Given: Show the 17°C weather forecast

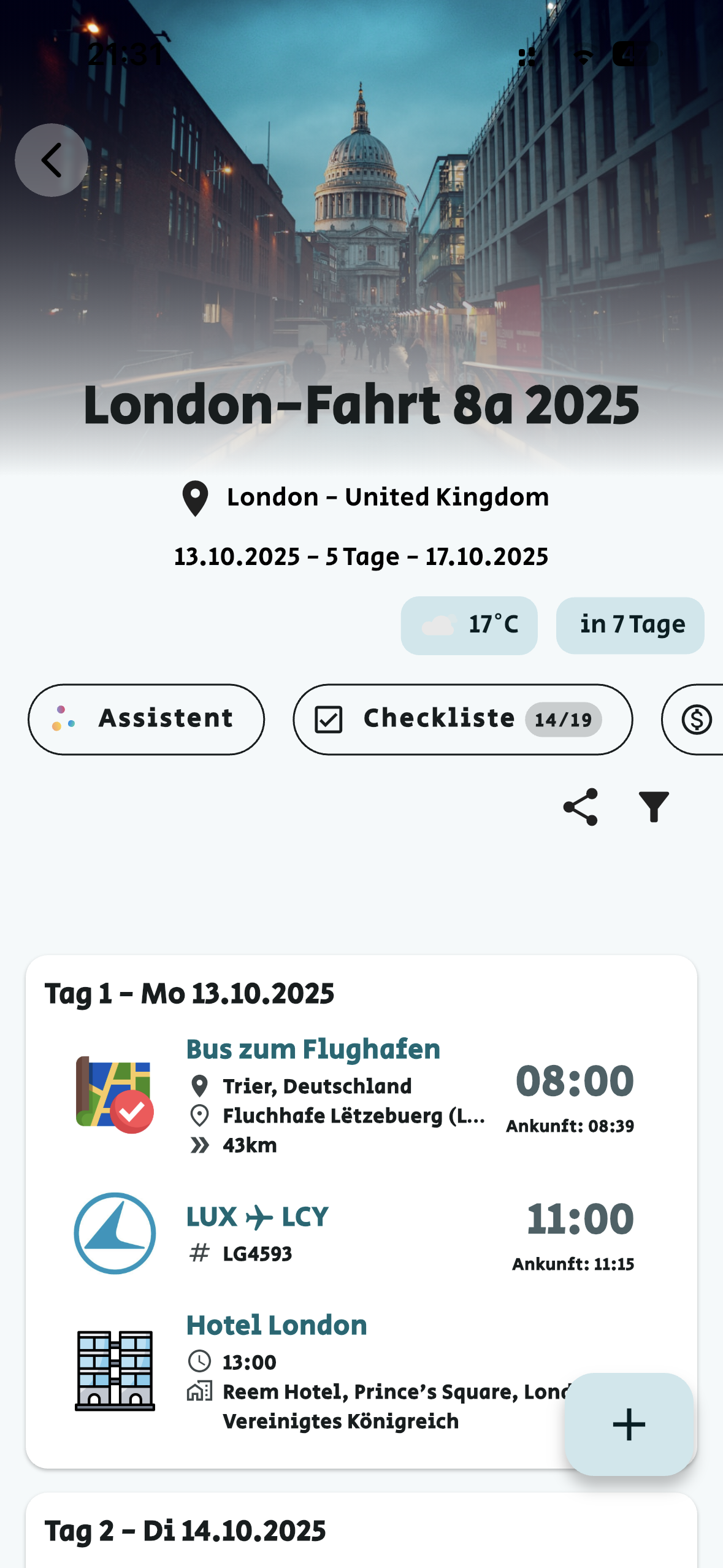Looking at the screenshot, I should coord(469,625).
